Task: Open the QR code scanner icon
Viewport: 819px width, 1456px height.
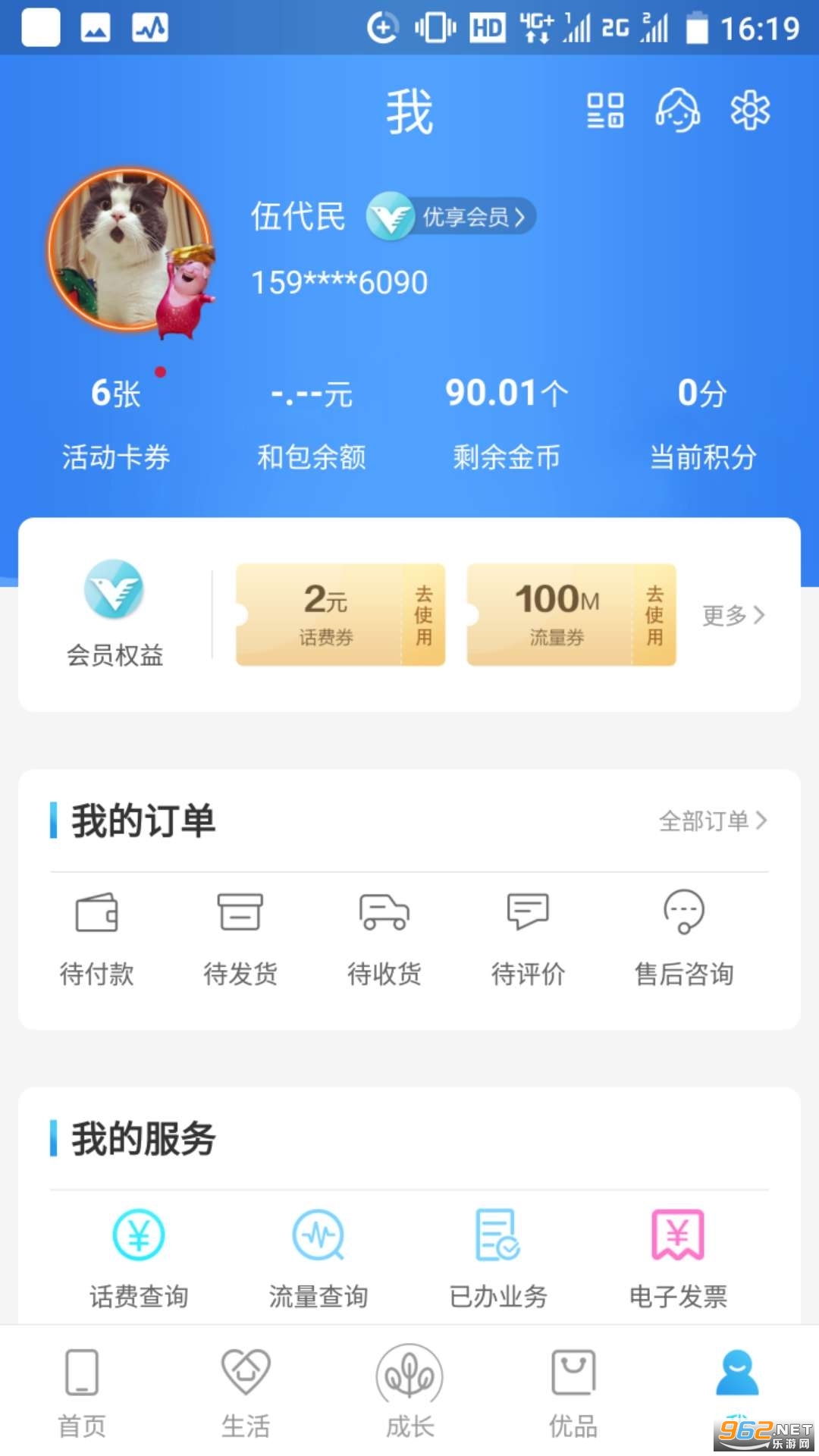Action: 605,111
